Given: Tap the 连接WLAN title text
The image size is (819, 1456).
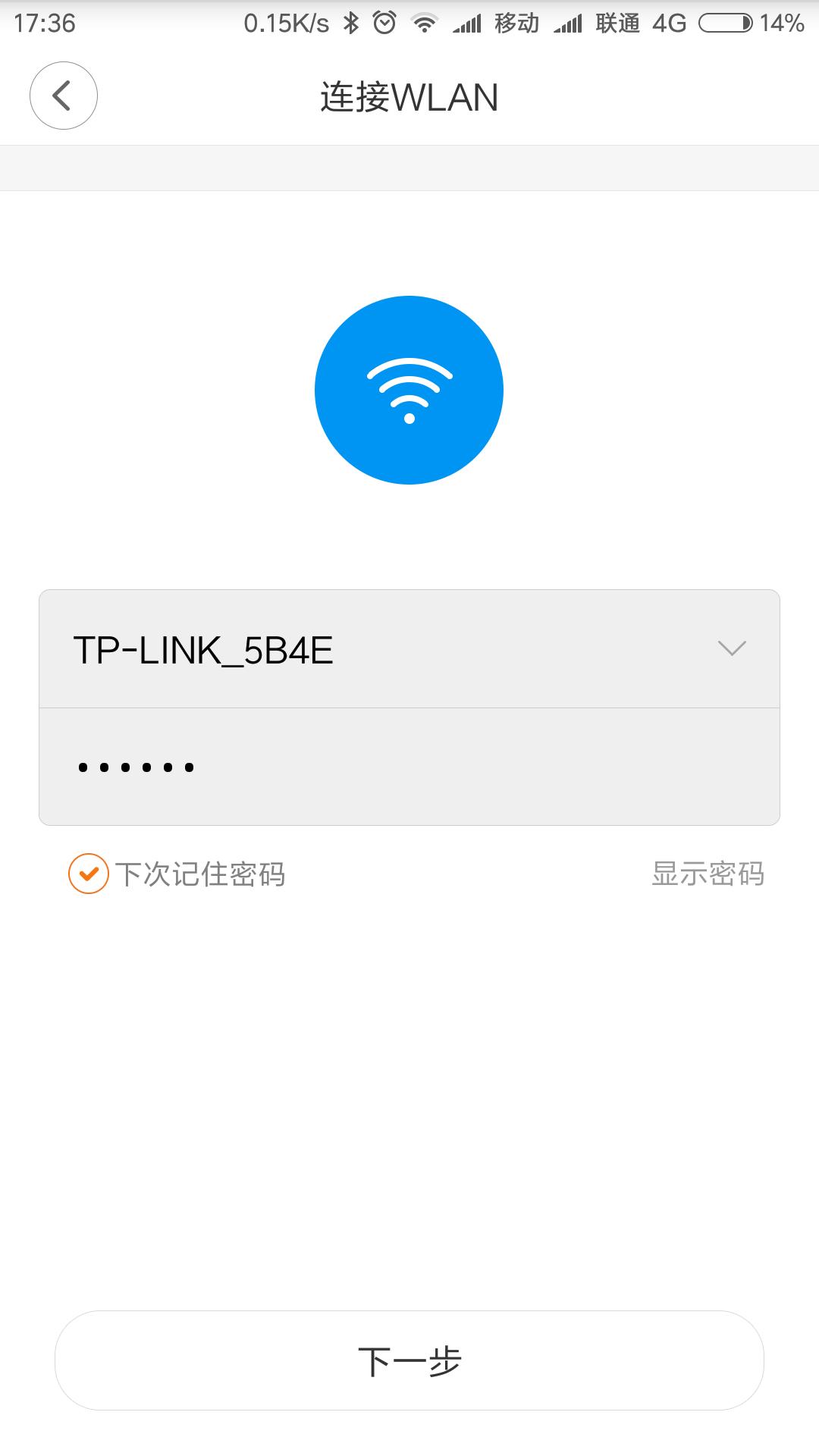Looking at the screenshot, I should pyautogui.click(x=409, y=97).
